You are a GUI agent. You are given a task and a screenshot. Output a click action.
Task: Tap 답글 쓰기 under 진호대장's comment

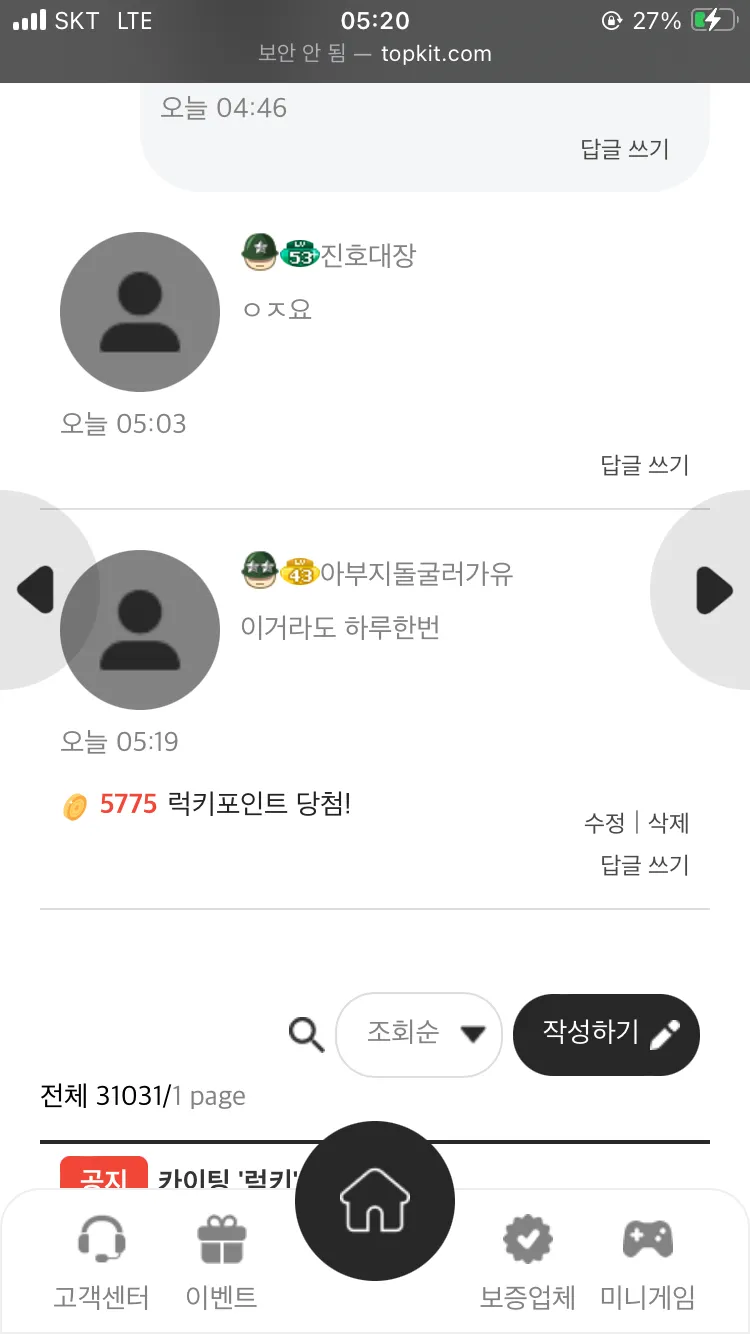coord(645,465)
